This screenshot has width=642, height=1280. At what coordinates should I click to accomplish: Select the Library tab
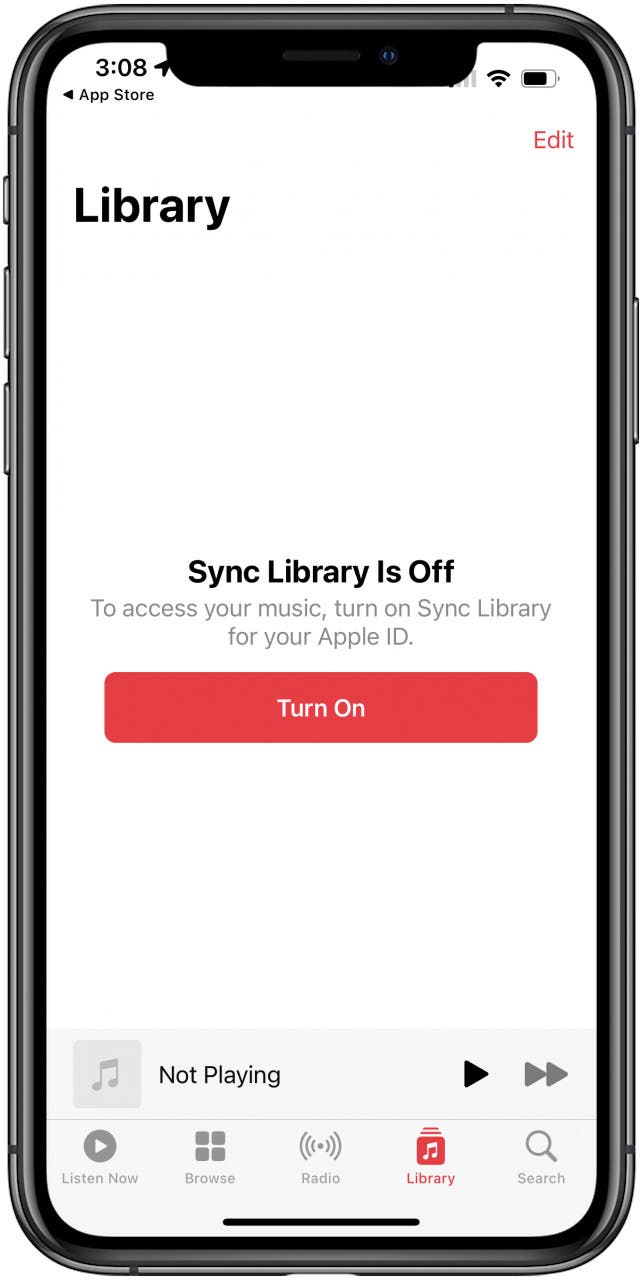click(x=431, y=1157)
